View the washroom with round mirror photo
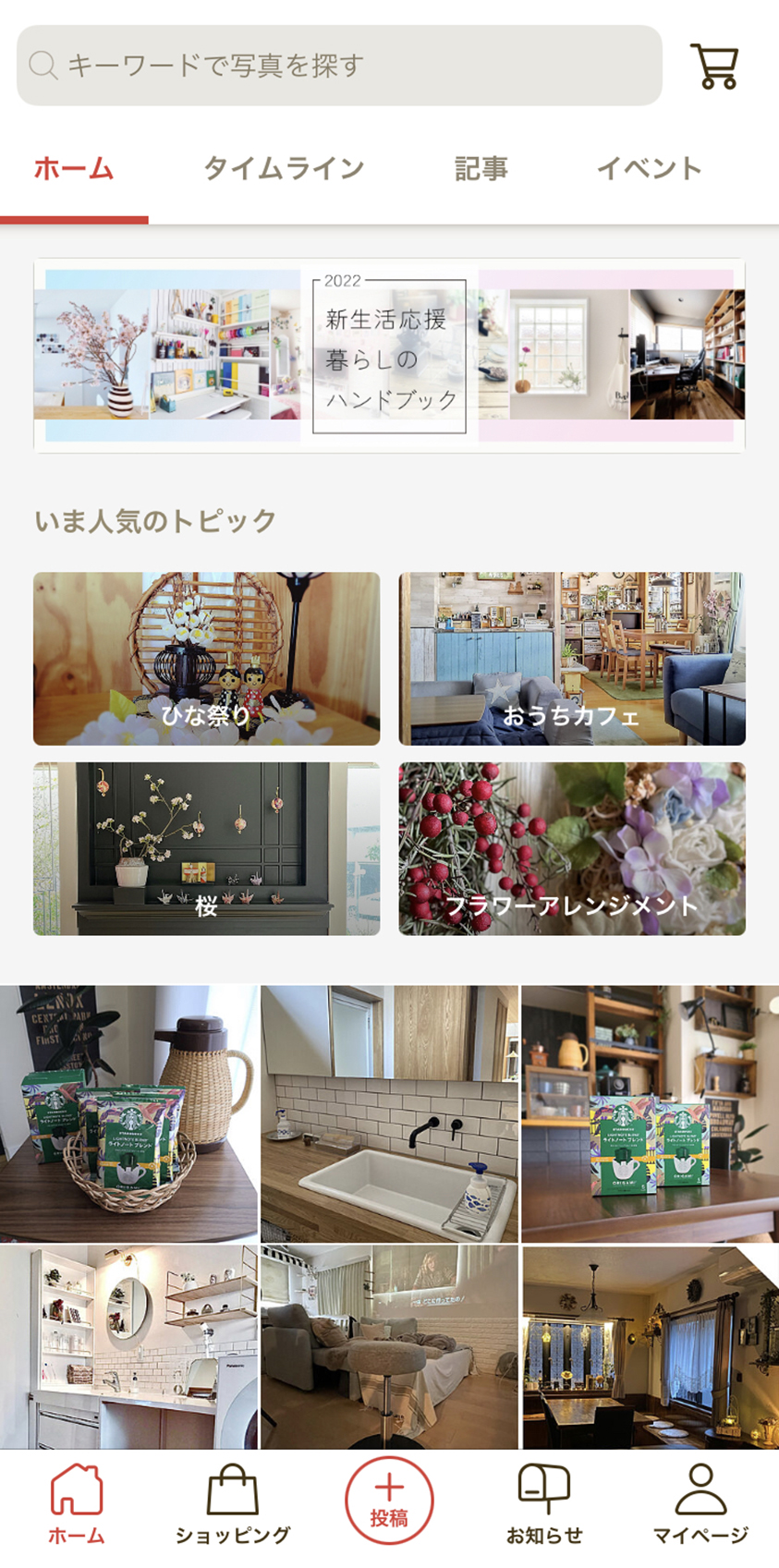The height and width of the screenshot is (1568, 779). pos(128,1346)
